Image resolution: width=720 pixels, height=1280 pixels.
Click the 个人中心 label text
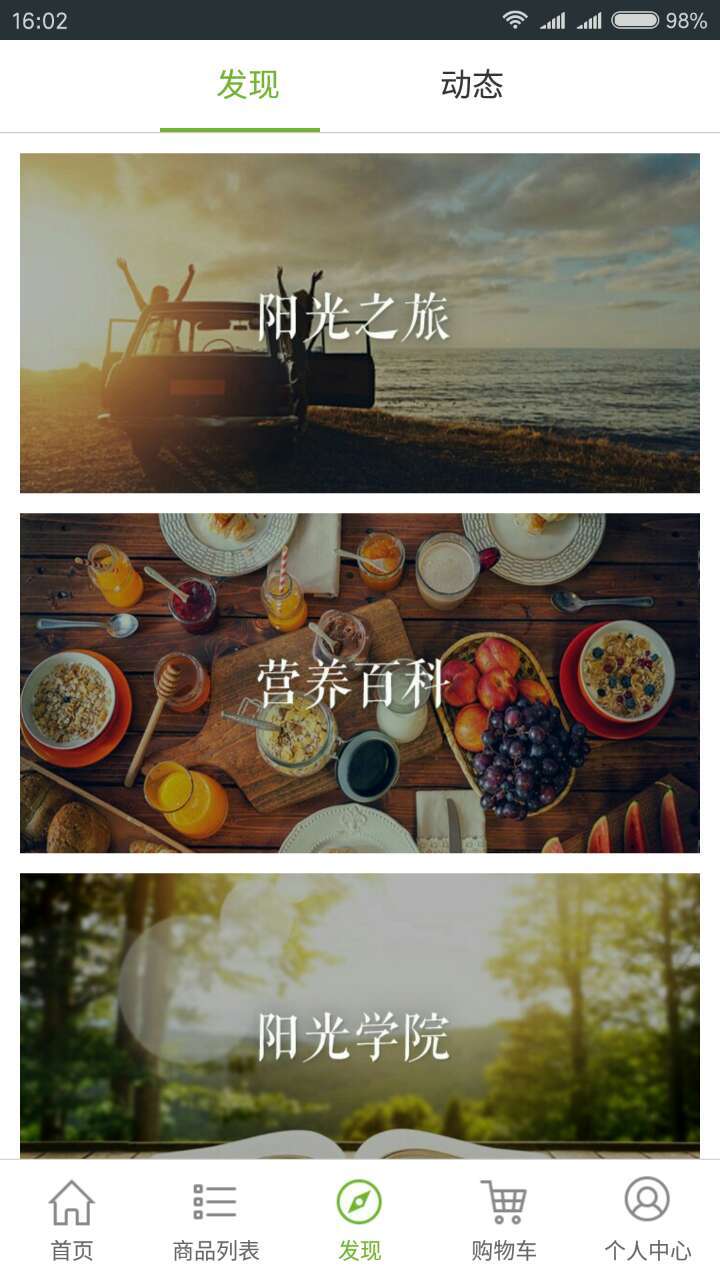tap(647, 1248)
